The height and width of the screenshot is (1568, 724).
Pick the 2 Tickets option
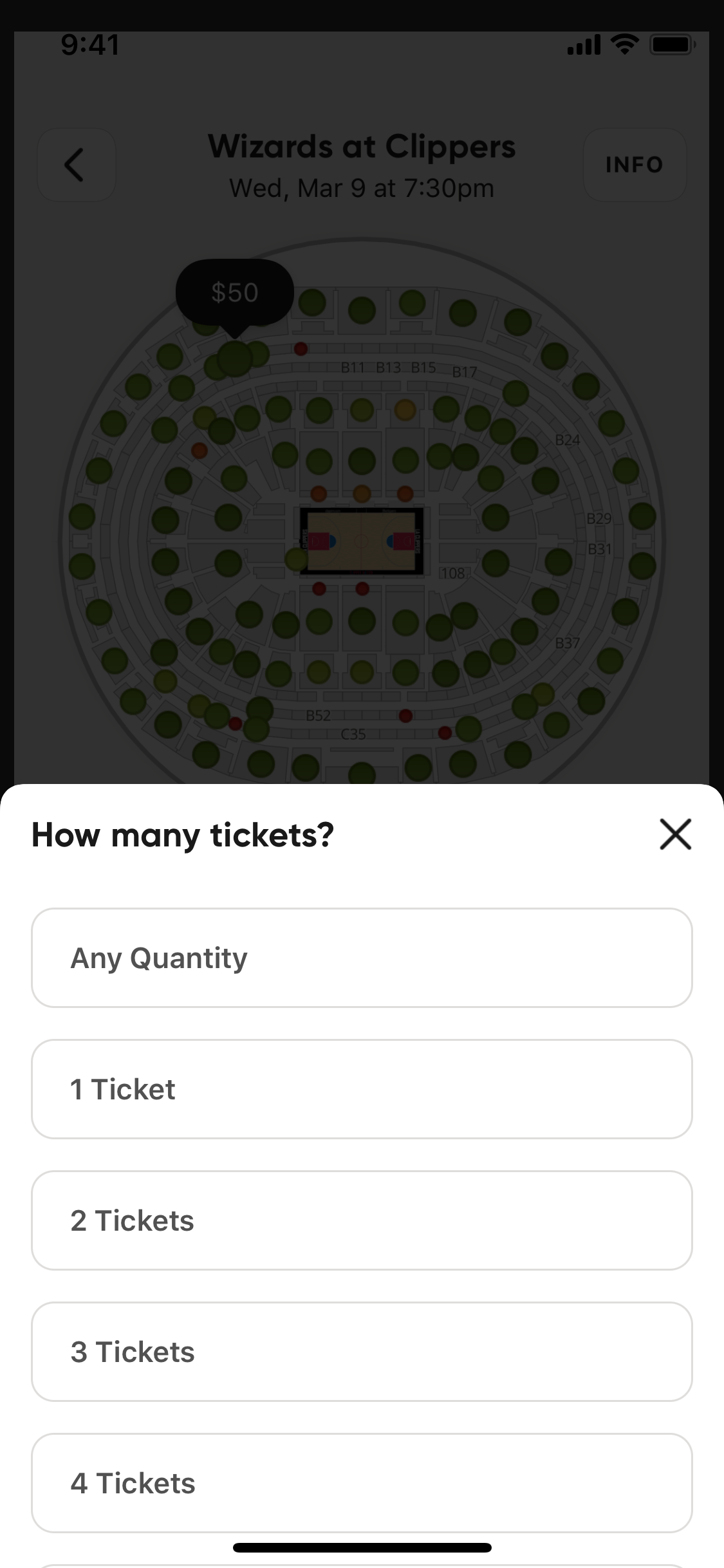pyautogui.click(x=362, y=1220)
